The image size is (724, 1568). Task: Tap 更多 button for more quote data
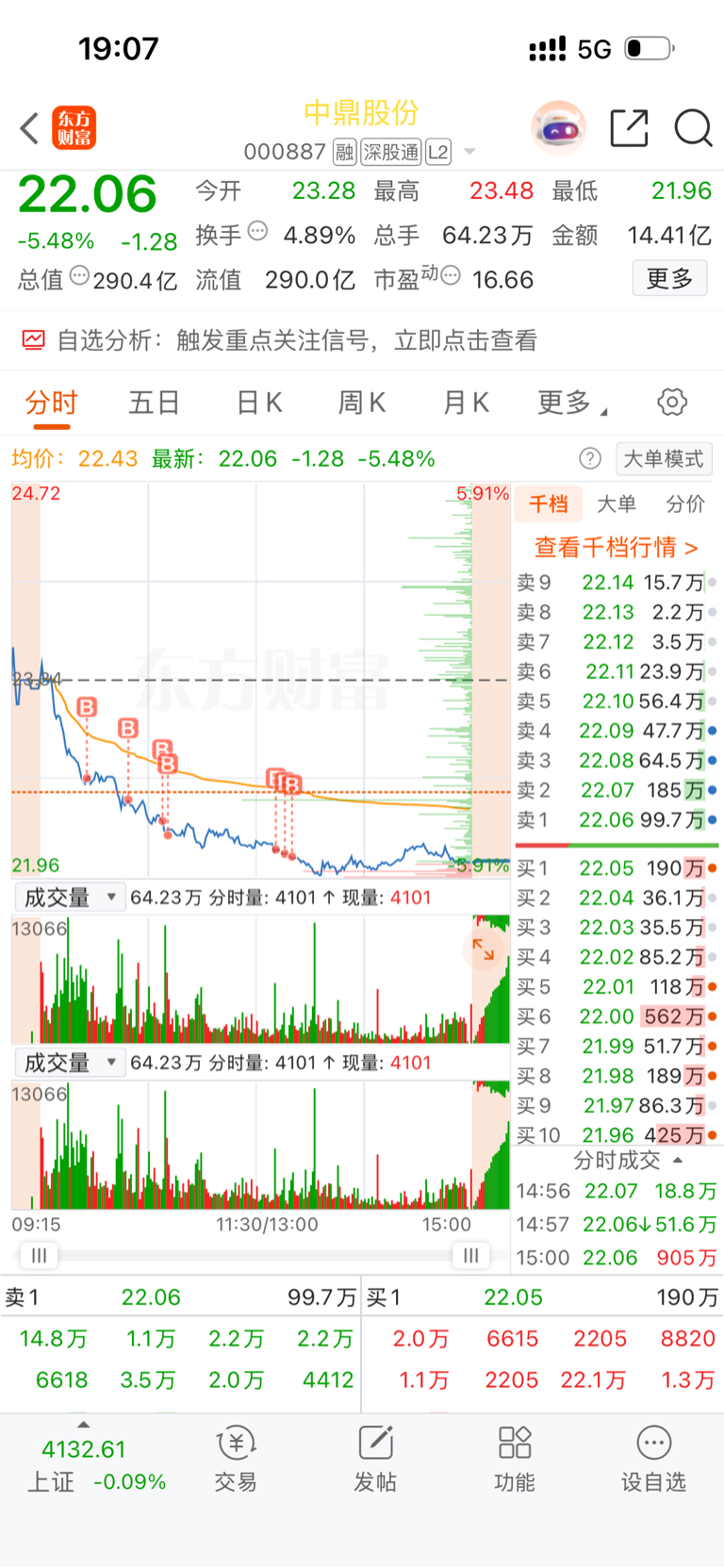pyautogui.click(x=669, y=279)
